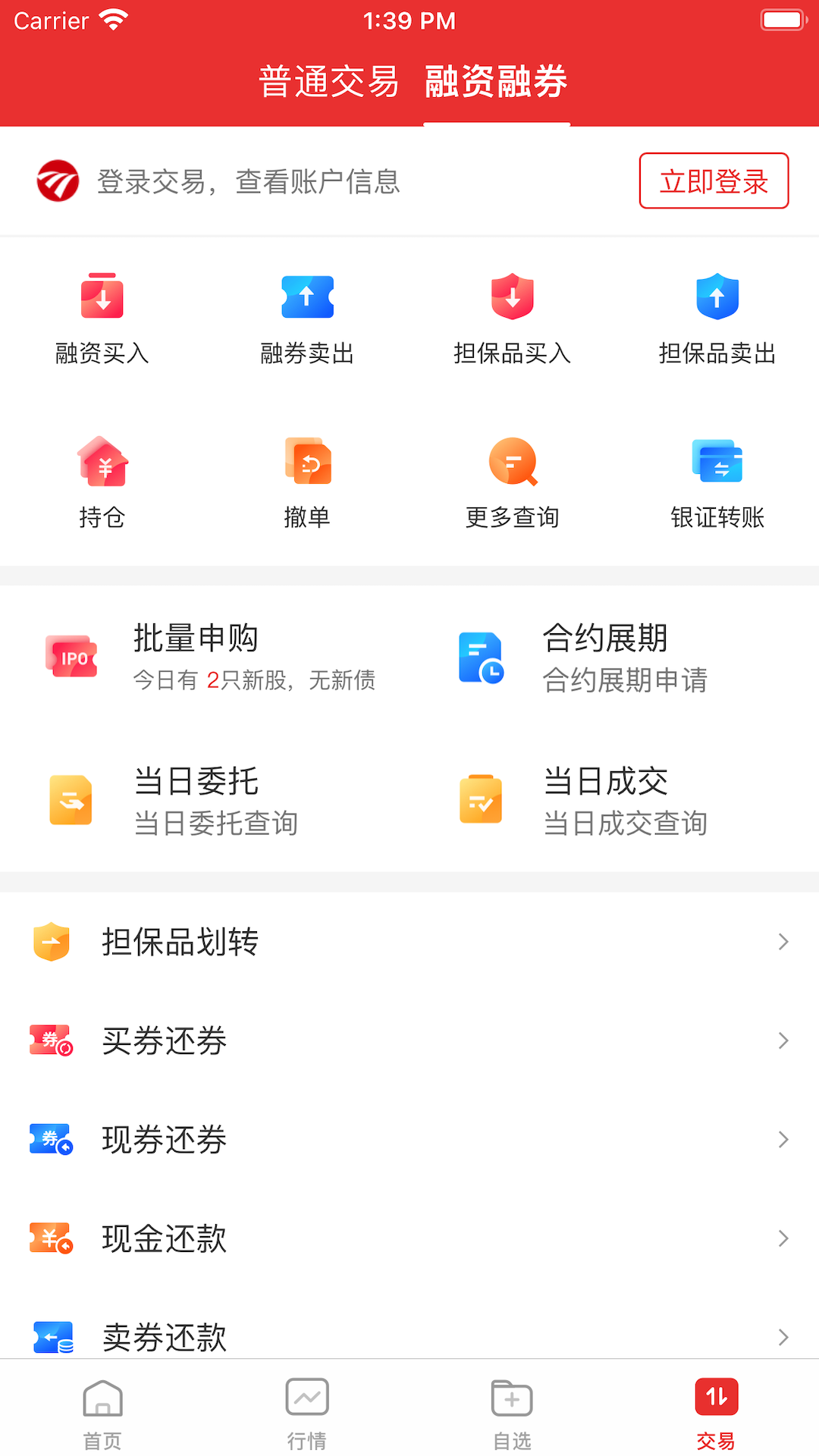Screen dimensions: 819x1456
Task: Check 当日成交 deals
Action: [607, 801]
